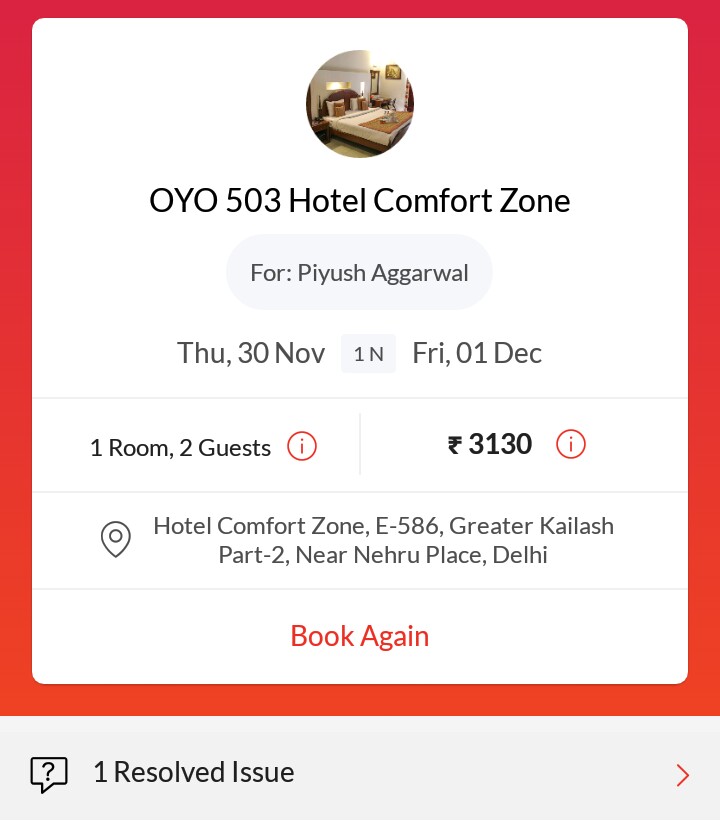Screen dimensions: 720x832
Task: Open the hotel room photo thumbnail
Action: click(x=360, y=104)
